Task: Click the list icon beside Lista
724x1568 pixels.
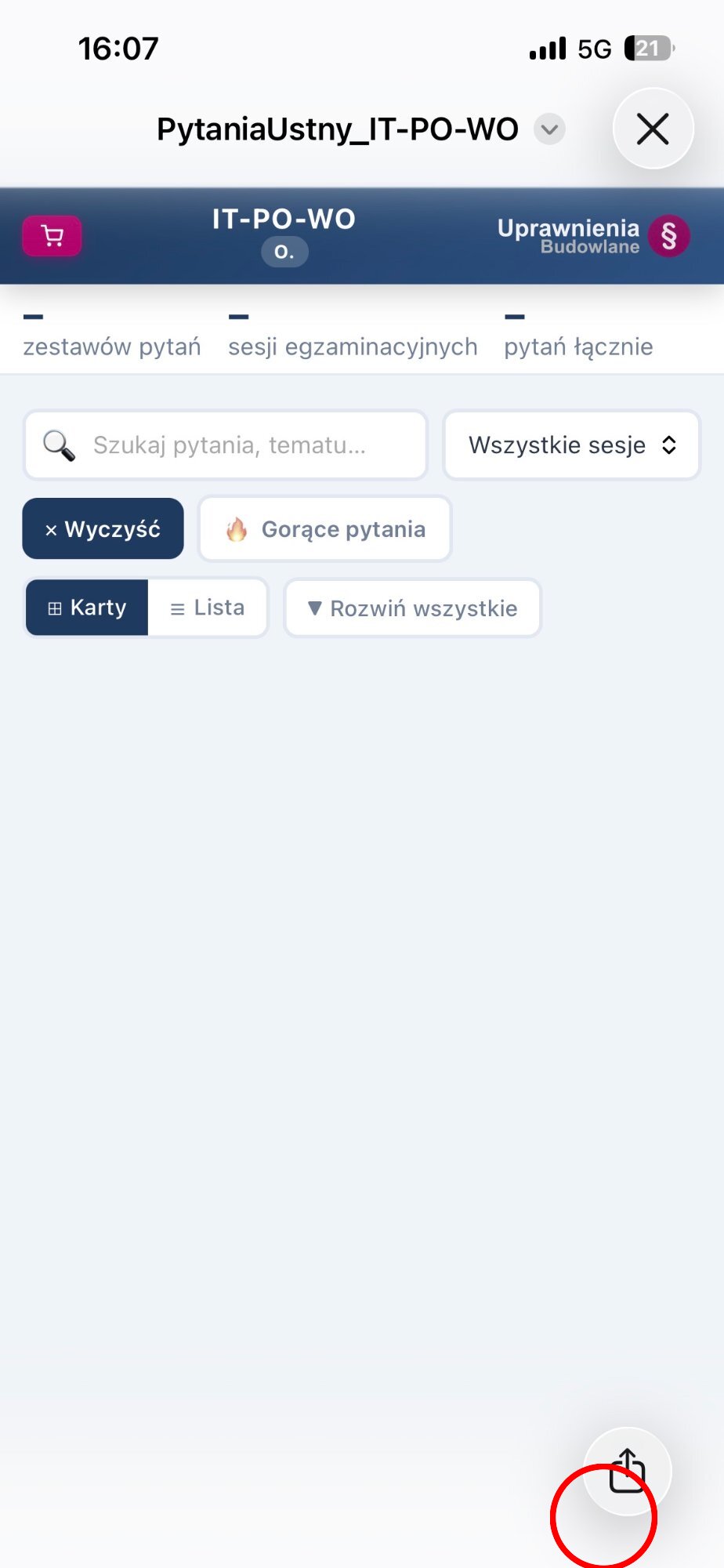Action: (x=176, y=606)
